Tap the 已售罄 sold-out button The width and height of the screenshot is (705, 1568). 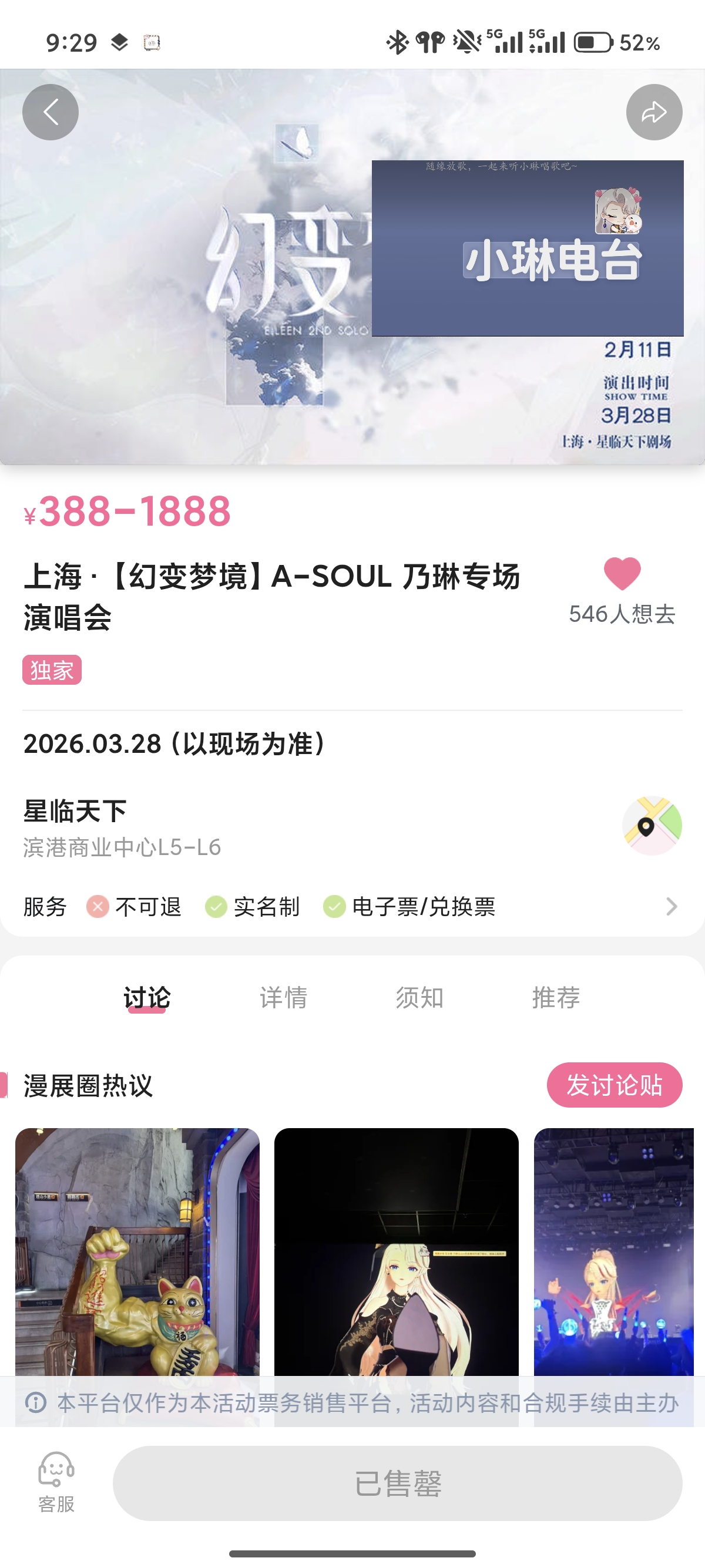click(397, 1483)
